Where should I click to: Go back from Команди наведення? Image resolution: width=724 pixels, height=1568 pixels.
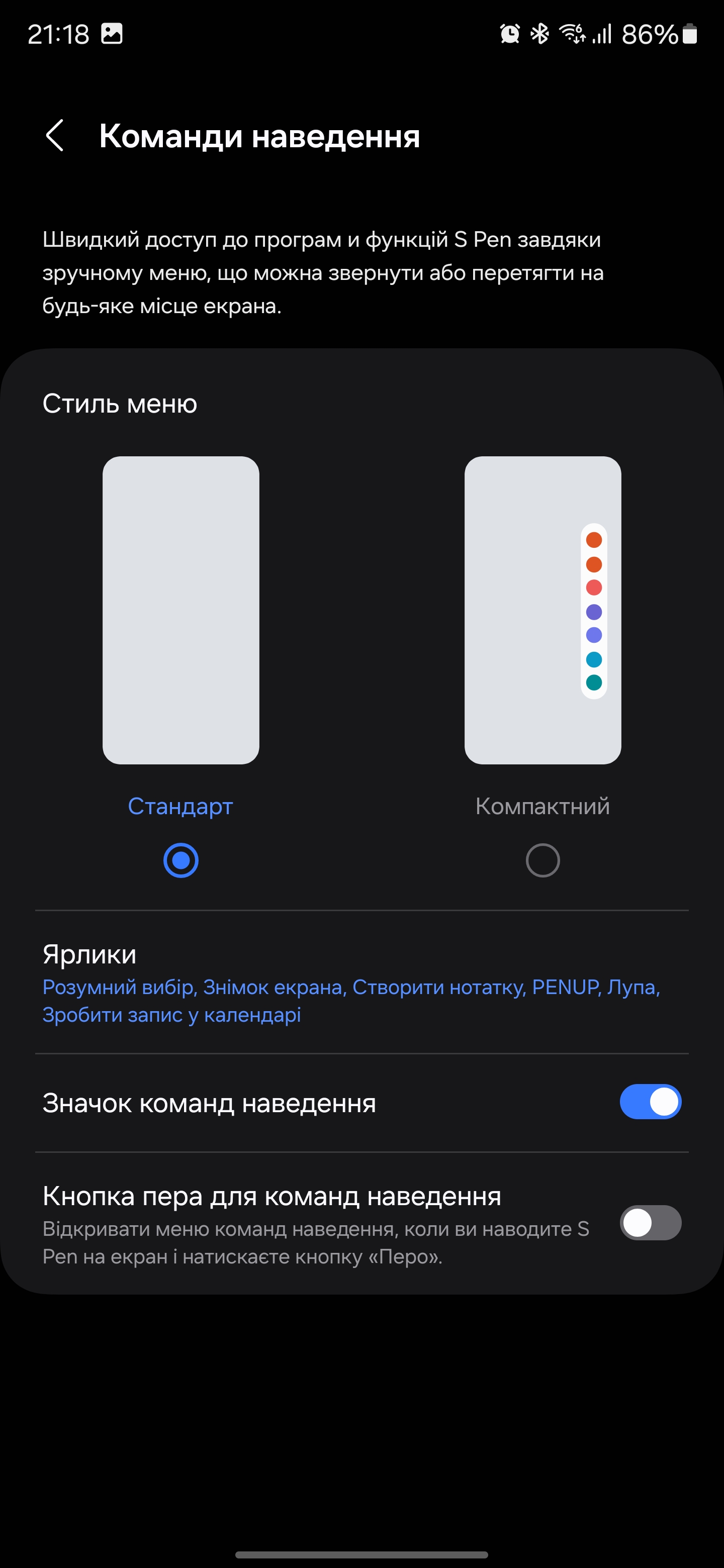[55, 135]
